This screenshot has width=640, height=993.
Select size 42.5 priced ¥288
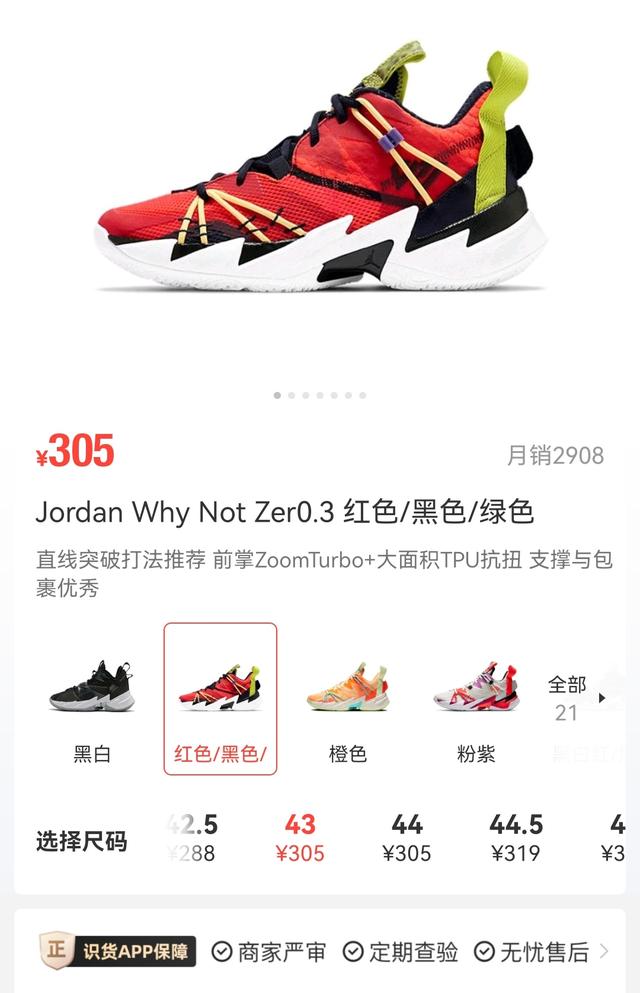[x=192, y=838]
